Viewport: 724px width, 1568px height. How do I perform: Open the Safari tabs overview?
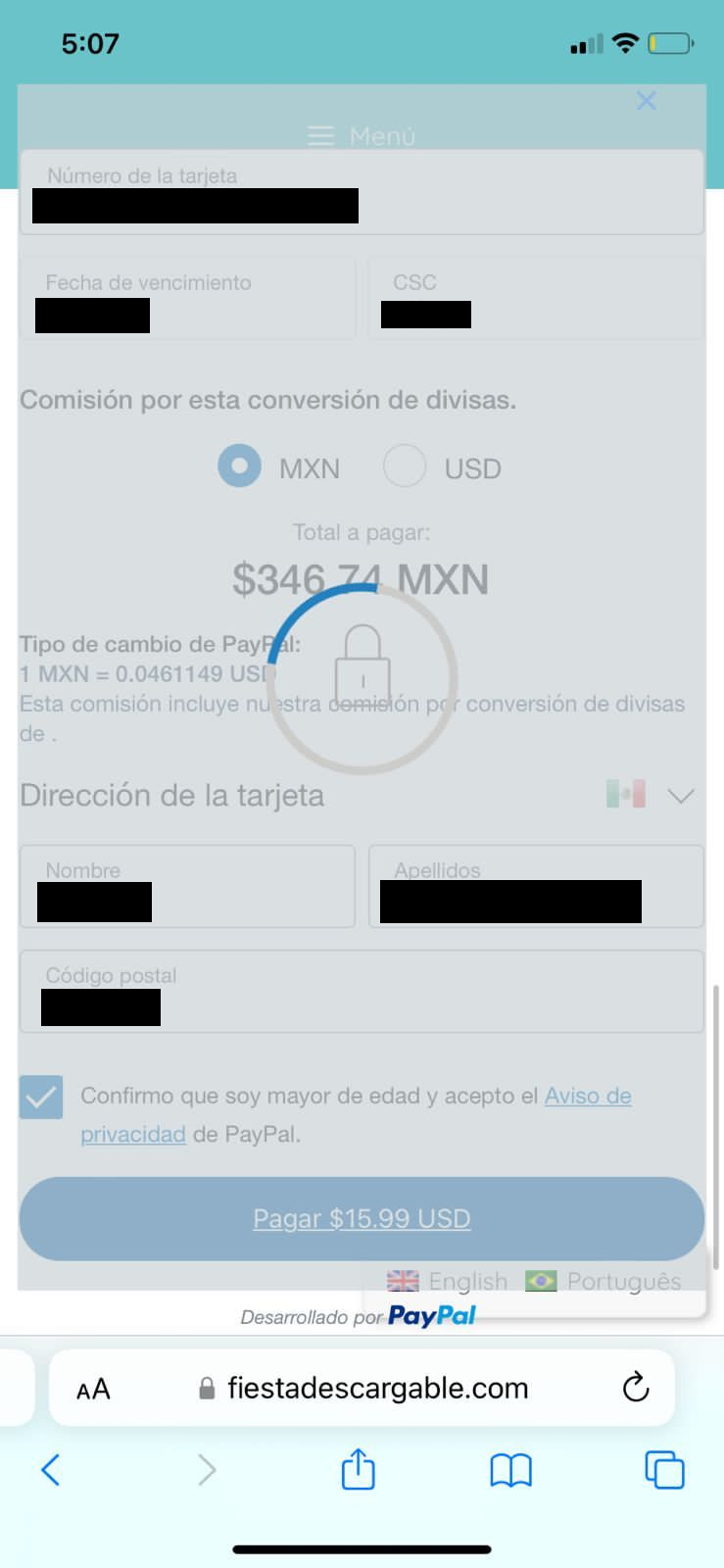(663, 1470)
